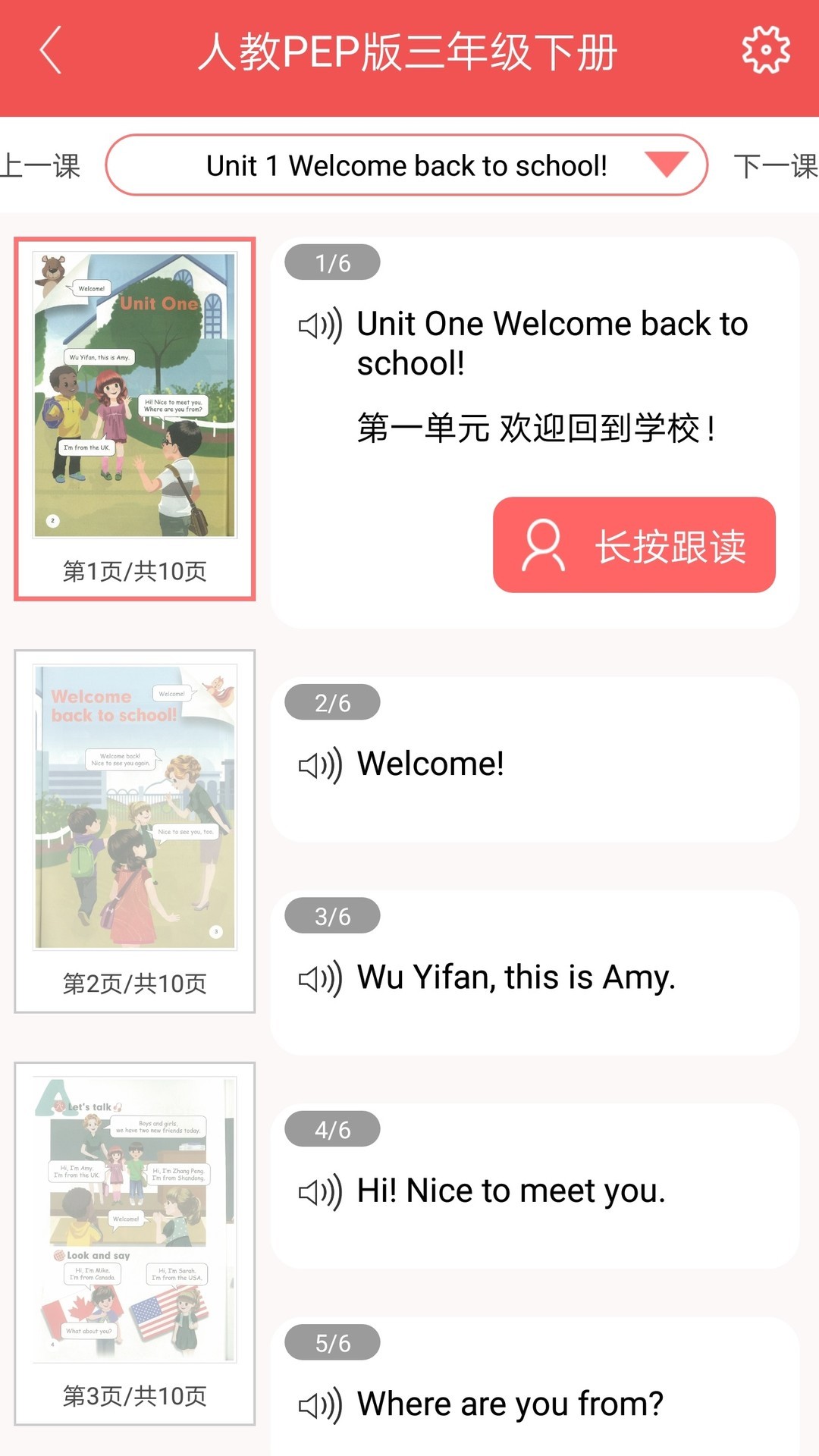Screen dimensions: 819x1456
Task: Tap the 长按跟读 read-along button
Action: [x=634, y=544]
